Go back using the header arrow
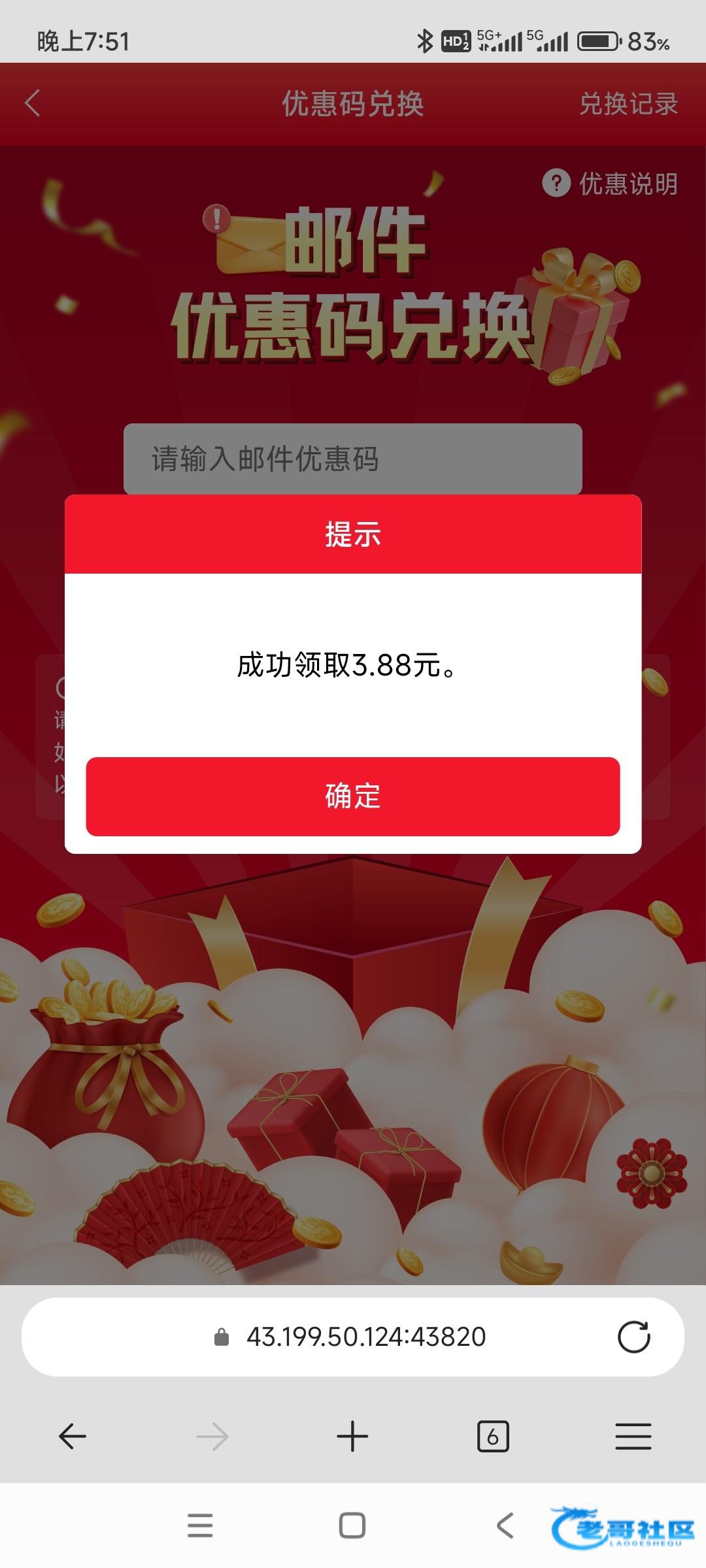706x1568 pixels. pyautogui.click(x=33, y=103)
